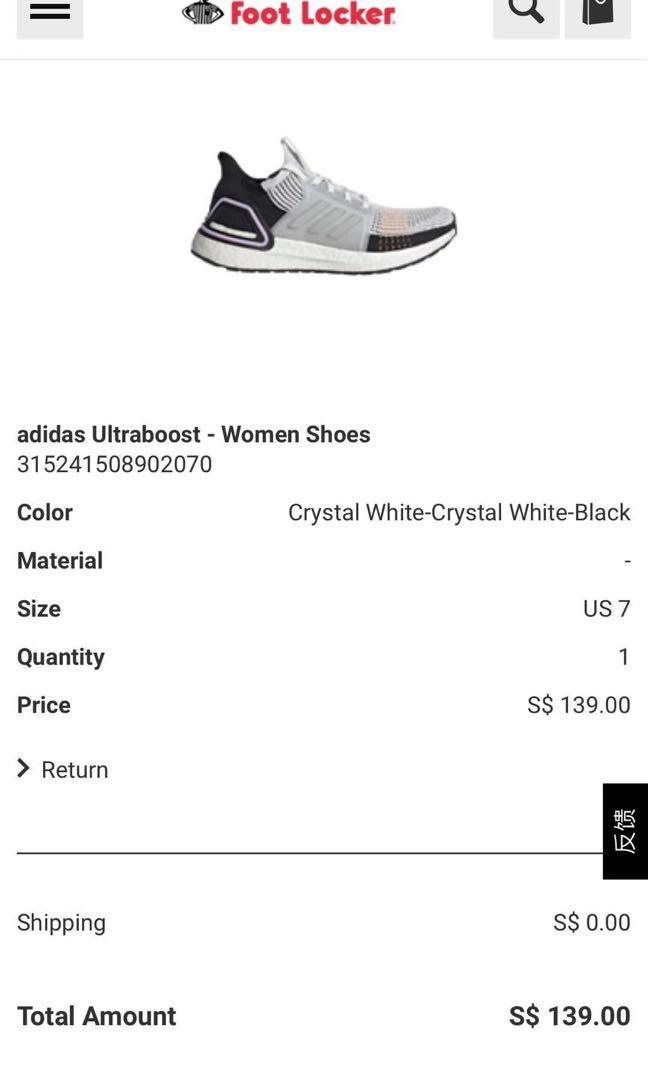
Task: Expand the Return section
Action: tap(63, 769)
